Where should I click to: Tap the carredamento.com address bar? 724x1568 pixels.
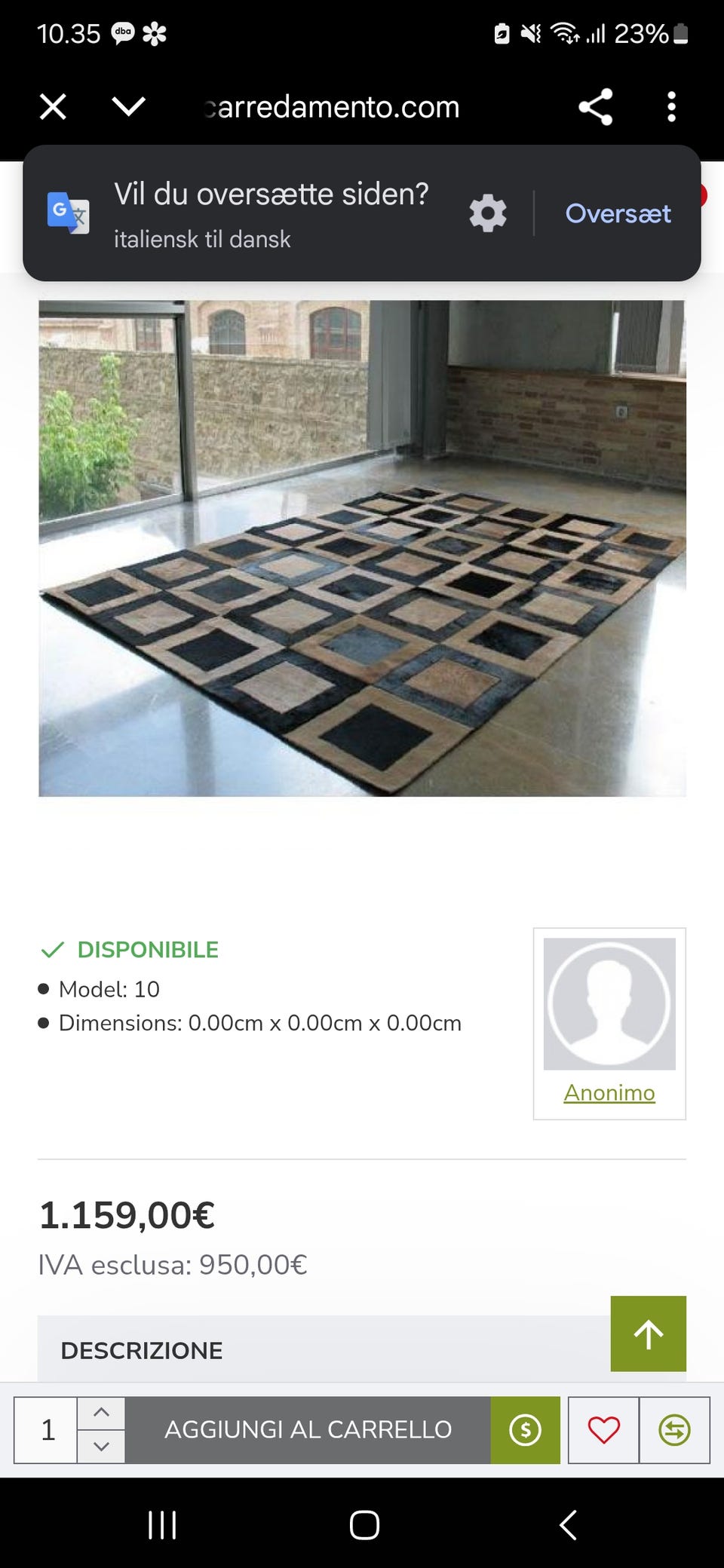pos(332,106)
